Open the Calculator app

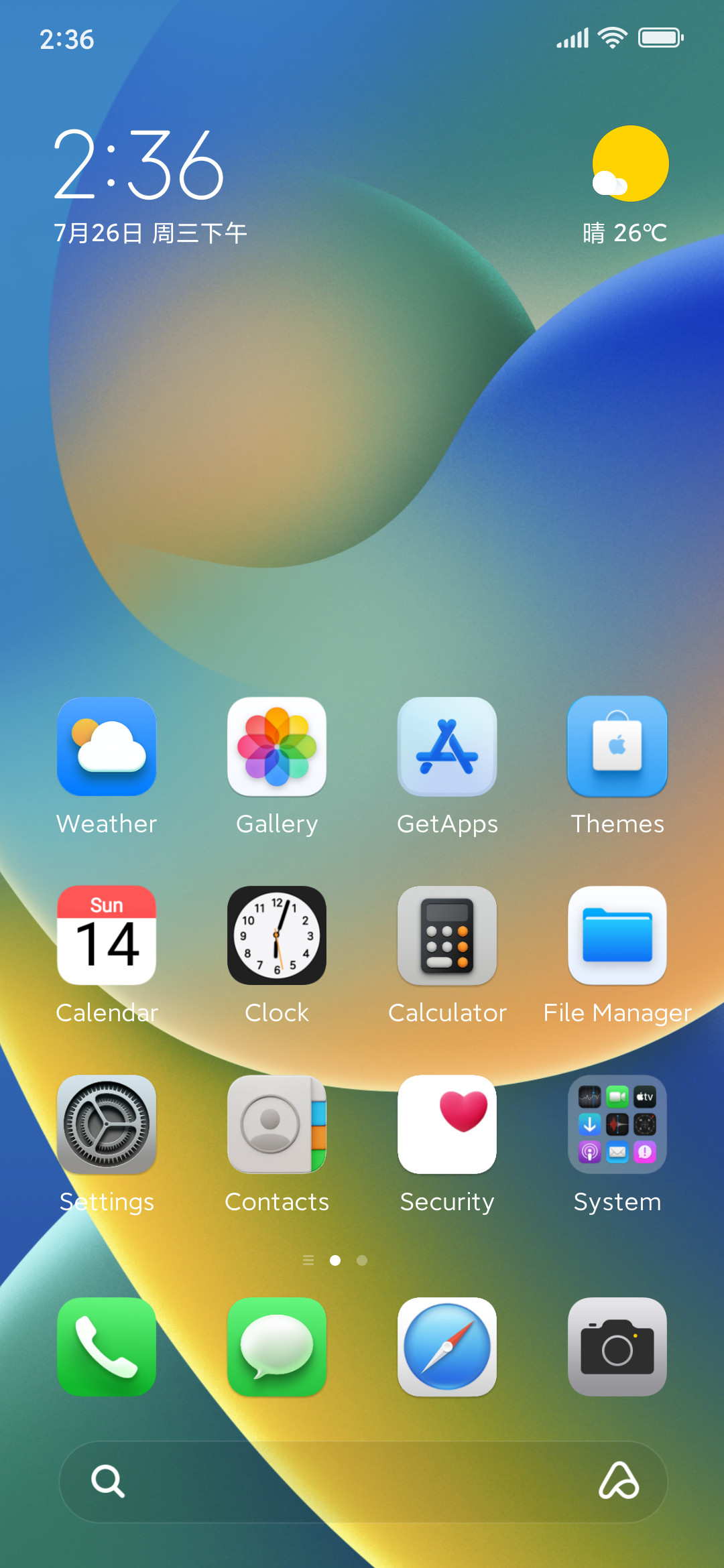(x=447, y=935)
